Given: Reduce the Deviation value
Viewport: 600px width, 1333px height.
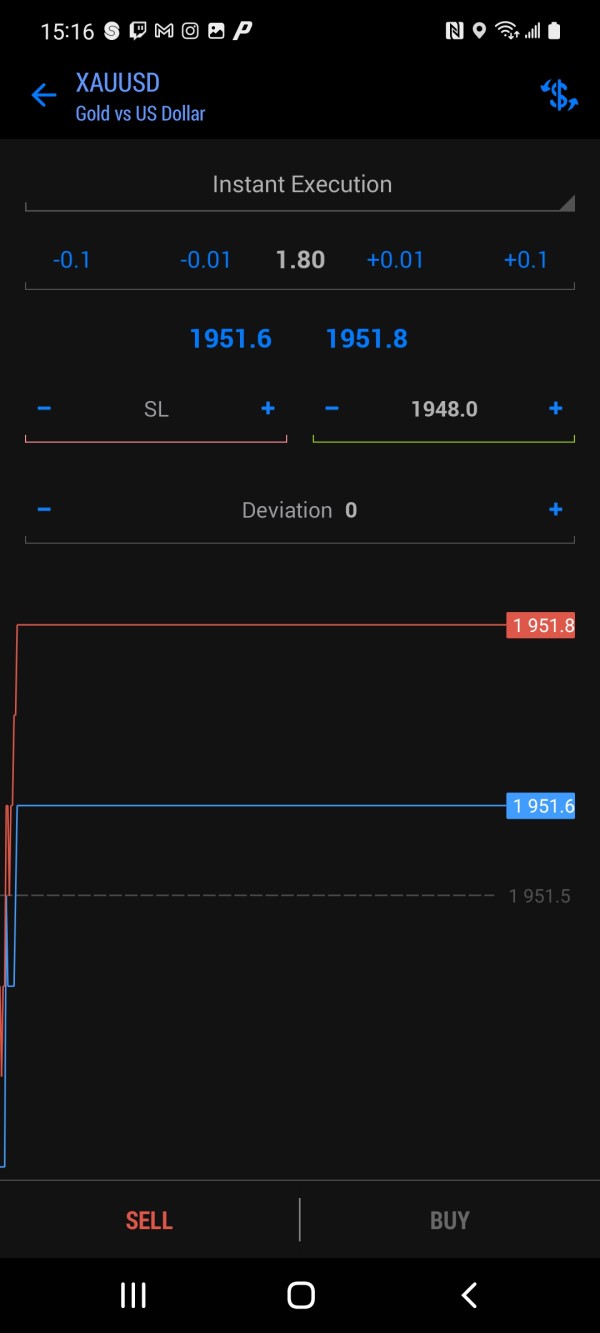Looking at the screenshot, I should (x=44, y=510).
